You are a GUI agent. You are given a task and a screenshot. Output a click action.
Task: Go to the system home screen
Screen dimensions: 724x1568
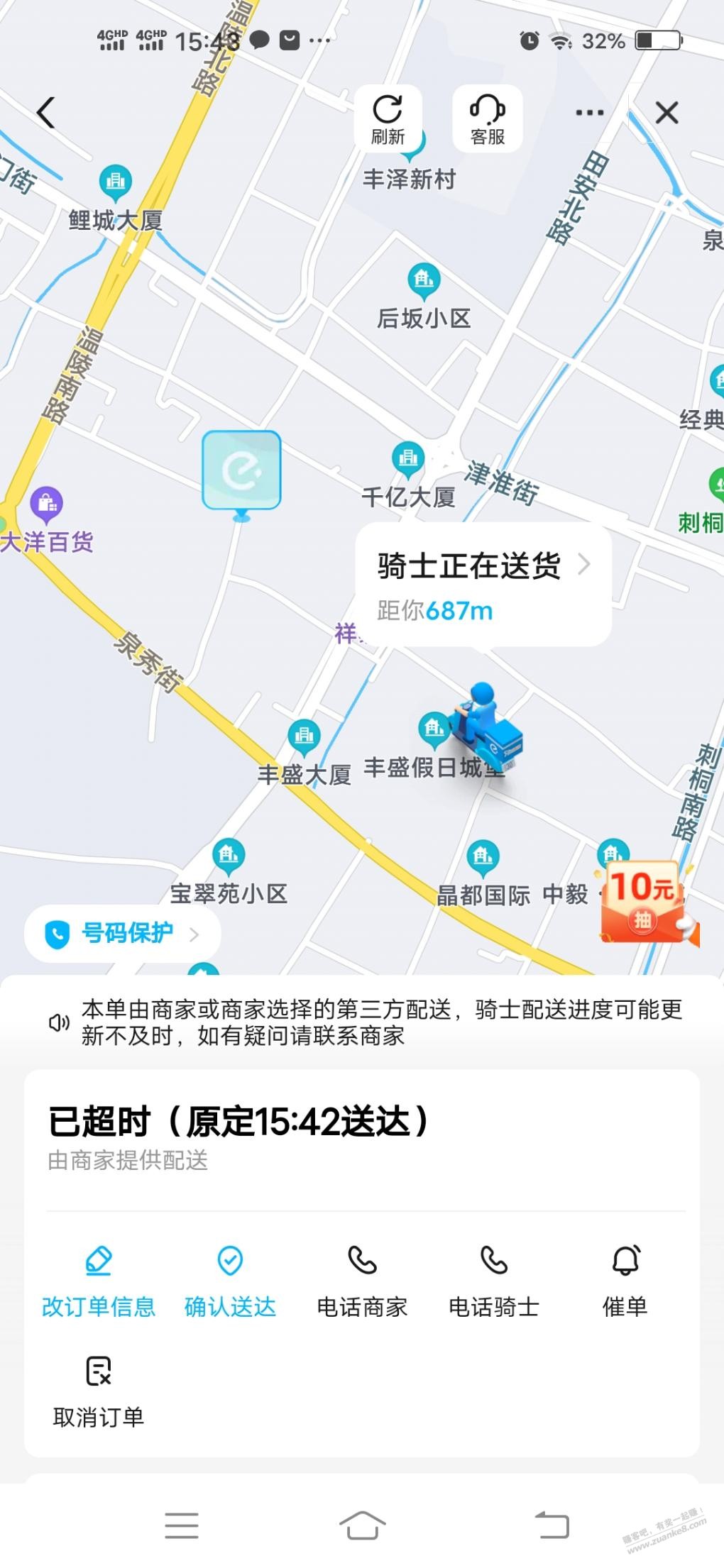[x=362, y=1525]
